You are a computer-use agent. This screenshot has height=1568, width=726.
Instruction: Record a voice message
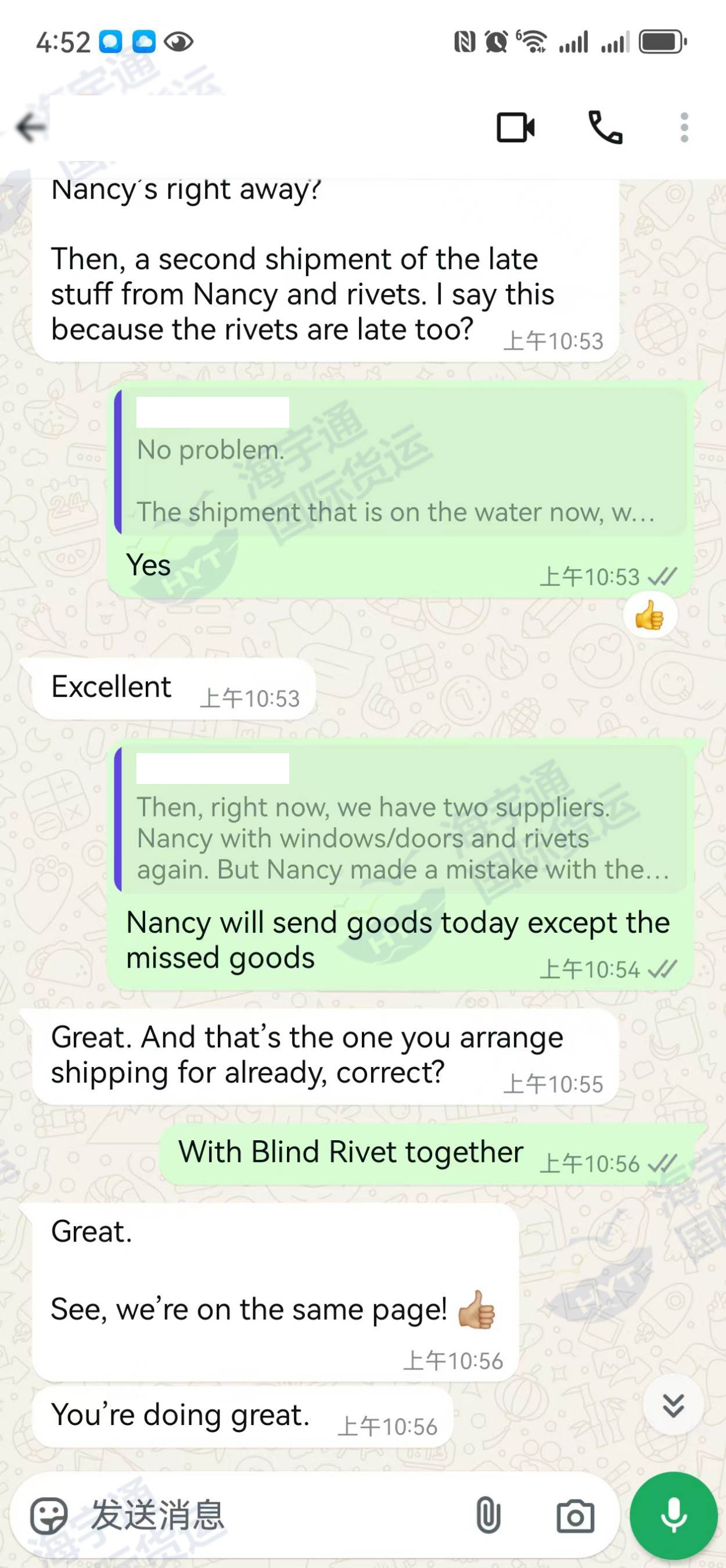click(x=673, y=1515)
